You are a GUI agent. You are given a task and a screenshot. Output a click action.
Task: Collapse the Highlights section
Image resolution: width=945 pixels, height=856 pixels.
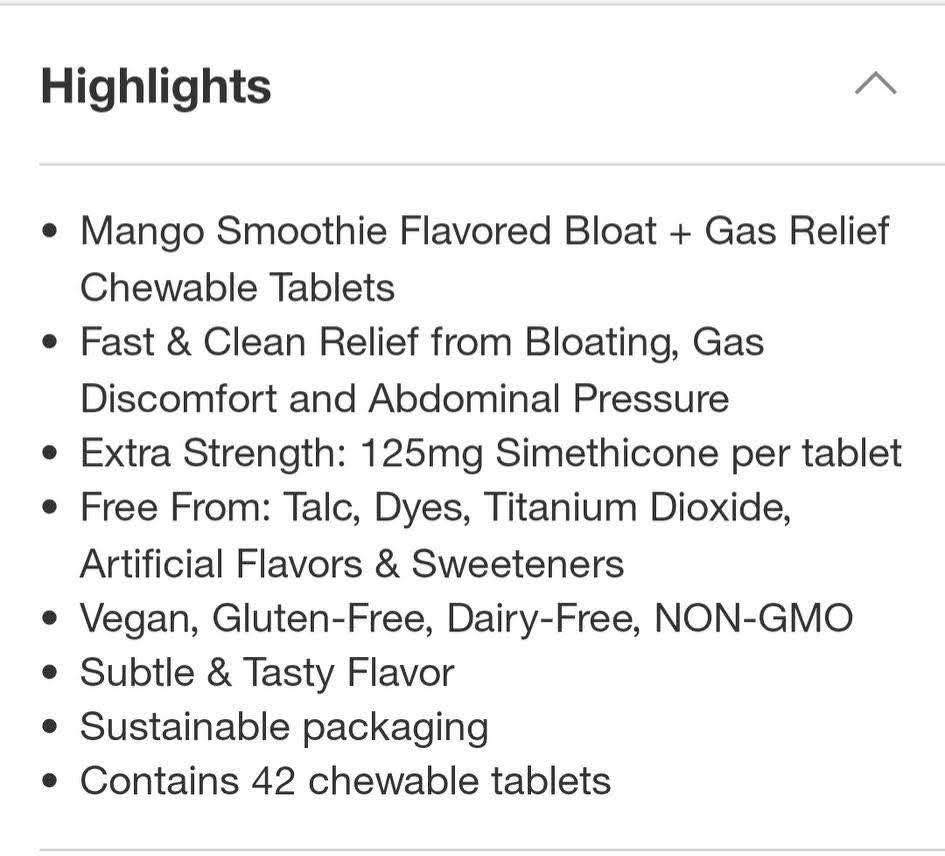pyautogui.click(x=875, y=84)
